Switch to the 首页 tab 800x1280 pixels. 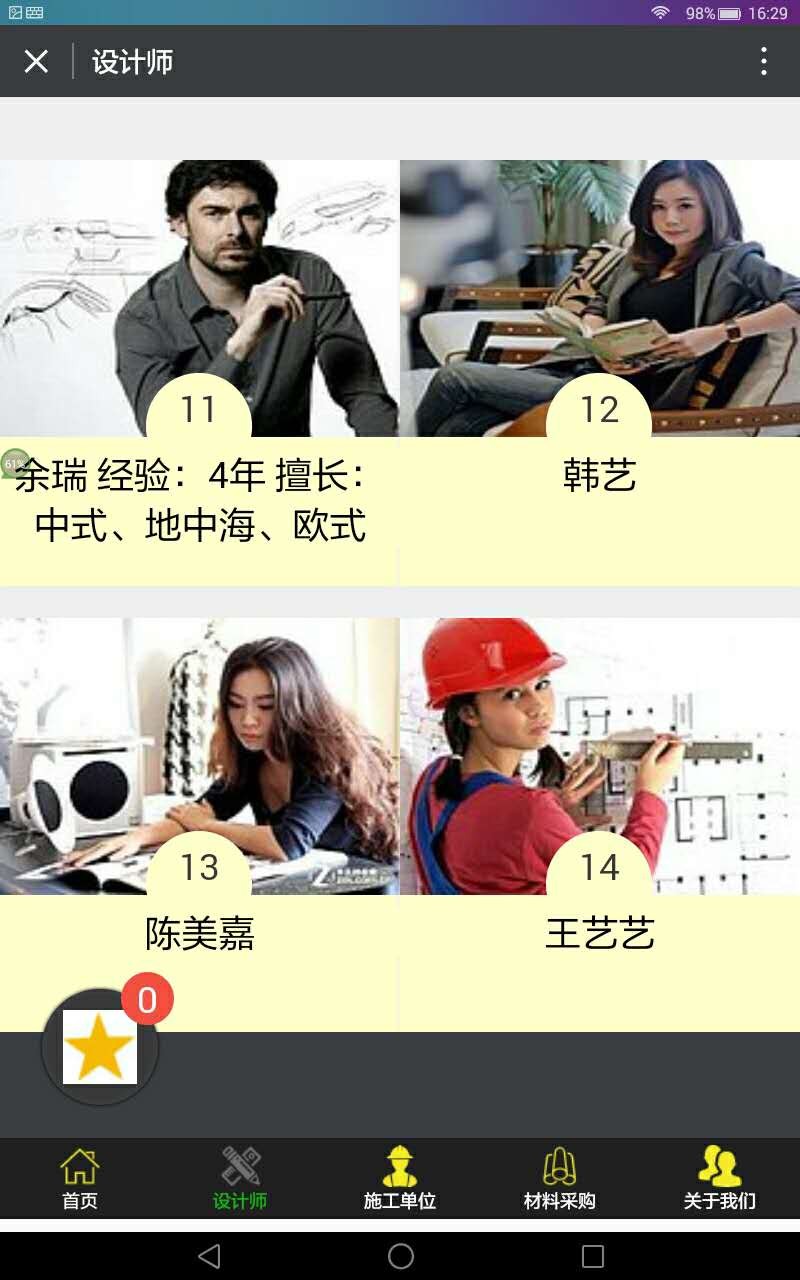(80, 1178)
